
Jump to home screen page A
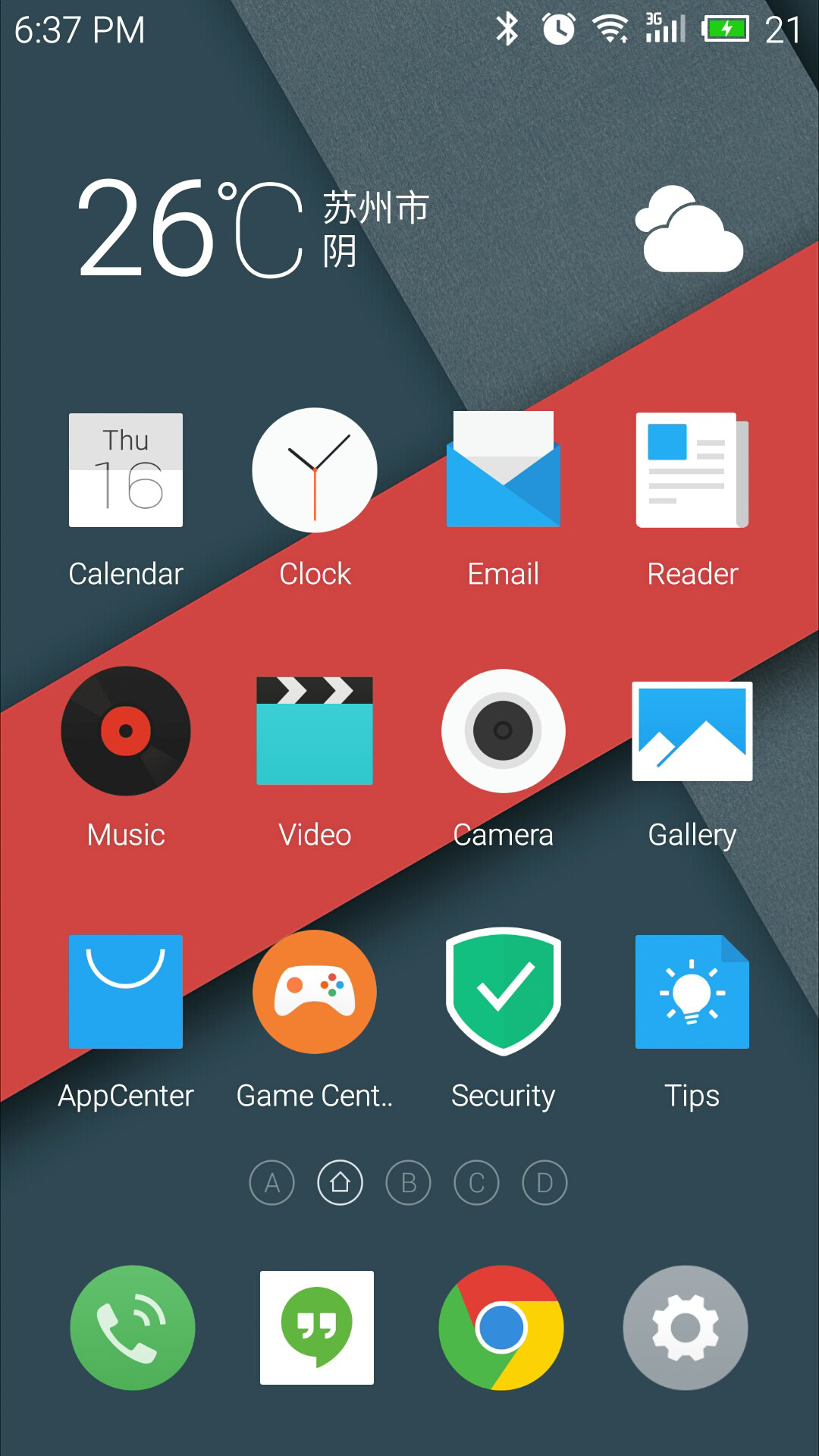[x=271, y=1183]
